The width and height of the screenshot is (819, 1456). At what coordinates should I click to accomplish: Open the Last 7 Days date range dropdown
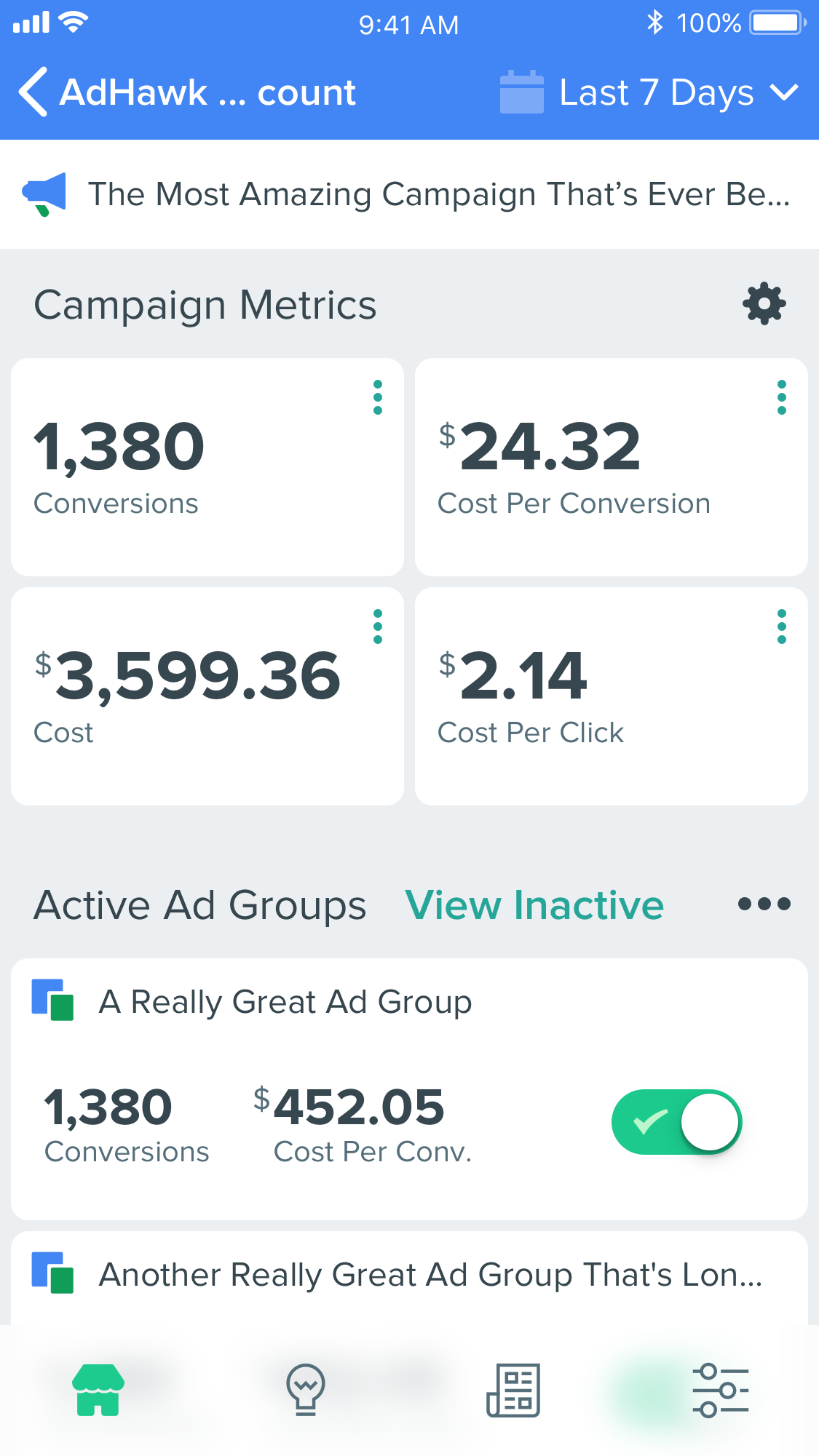coord(649,92)
